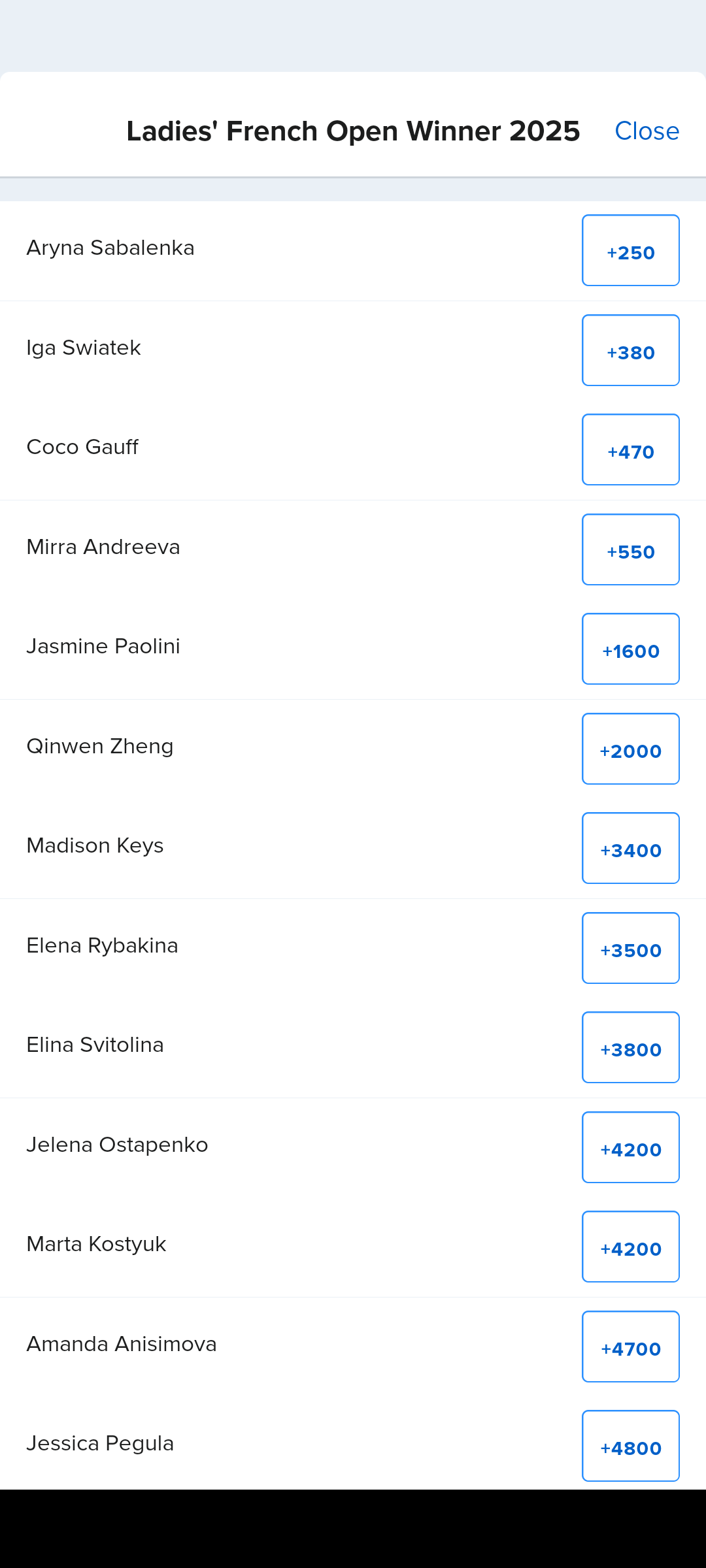The width and height of the screenshot is (706, 1568).
Task: Pick Elena Rybakina's +3500 odds
Action: pyautogui.click(x=630, y=949)
